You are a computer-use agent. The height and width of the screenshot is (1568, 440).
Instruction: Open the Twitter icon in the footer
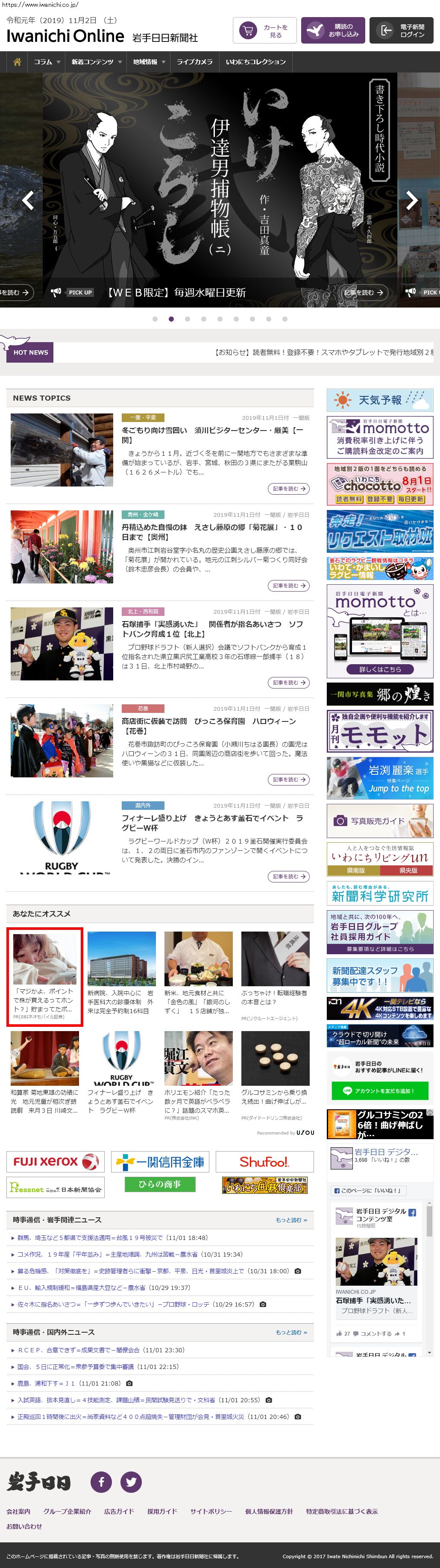131,1482
